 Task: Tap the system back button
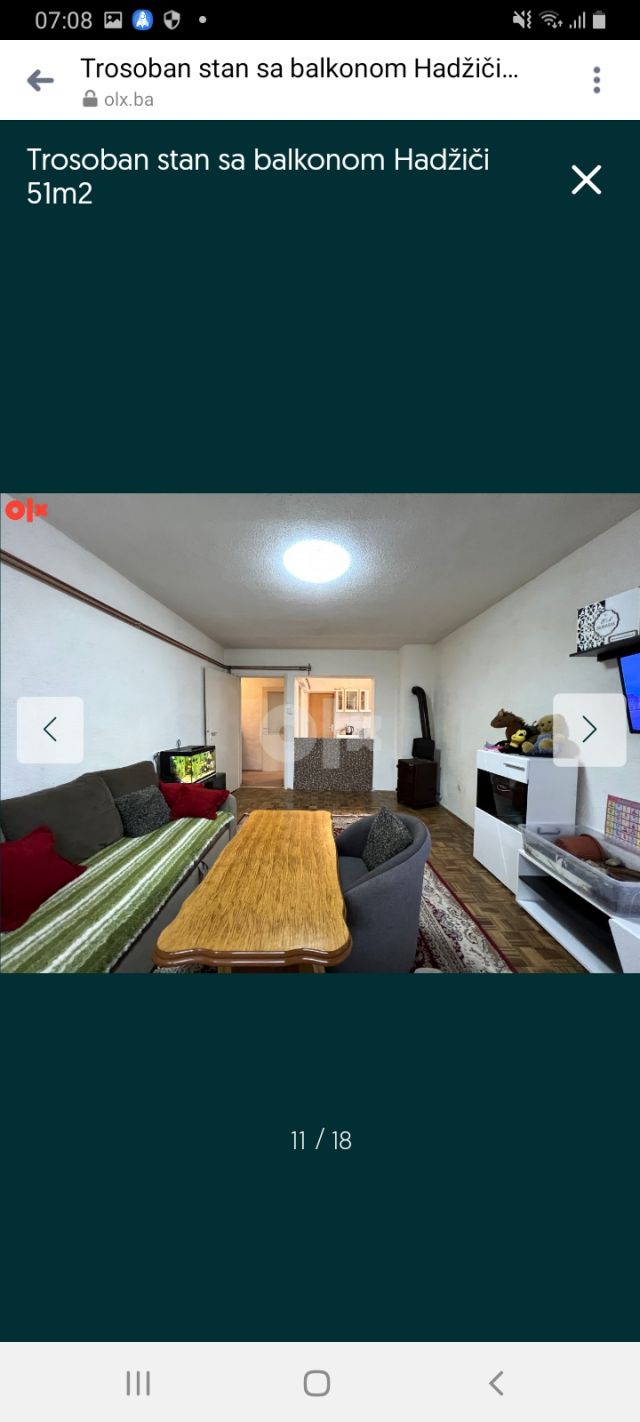pyautogui.click(x=496, y=1383)
